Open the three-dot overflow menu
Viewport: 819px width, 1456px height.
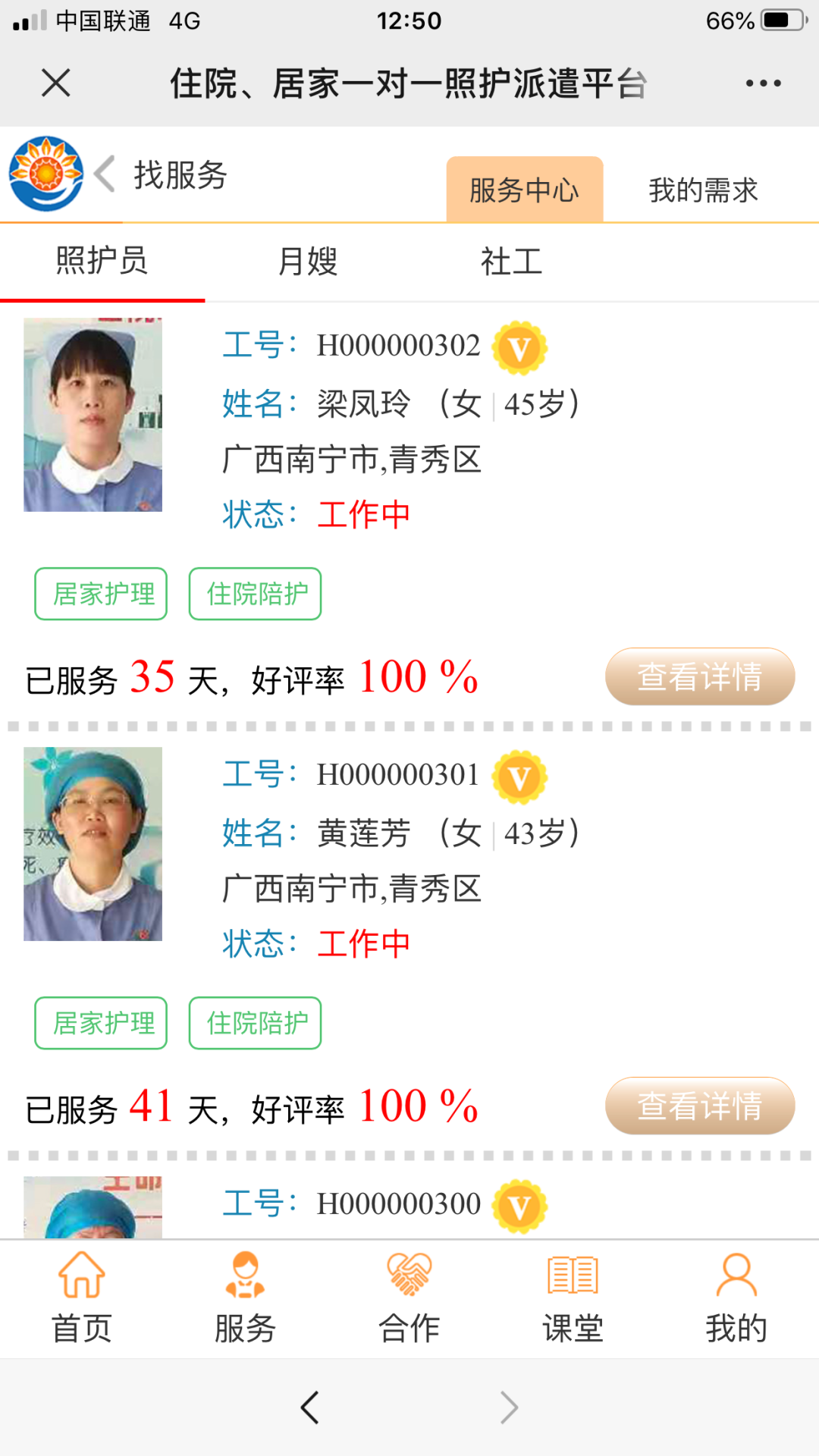pos(763,83)
